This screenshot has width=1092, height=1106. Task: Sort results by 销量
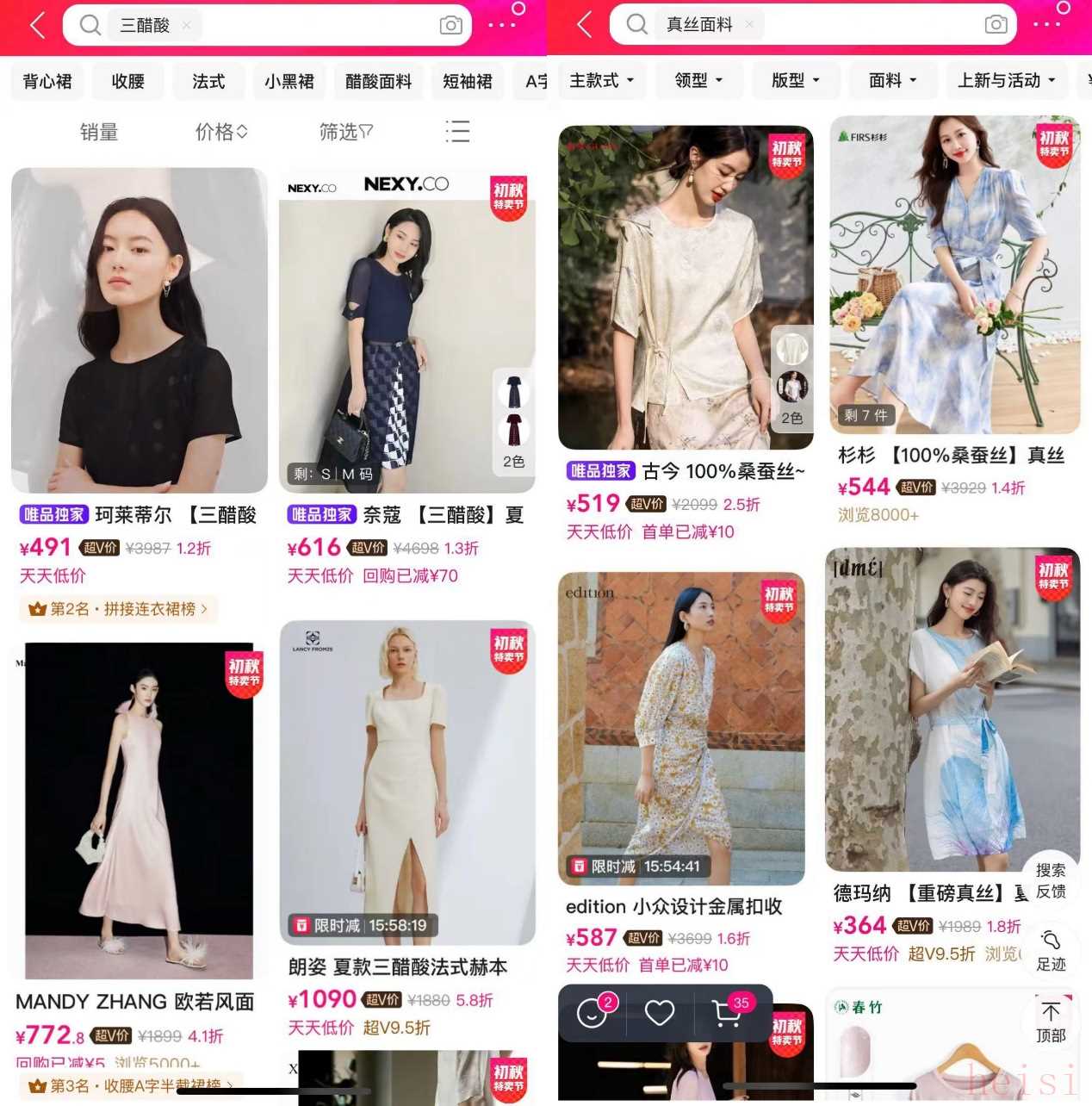(x=99, y=132)
